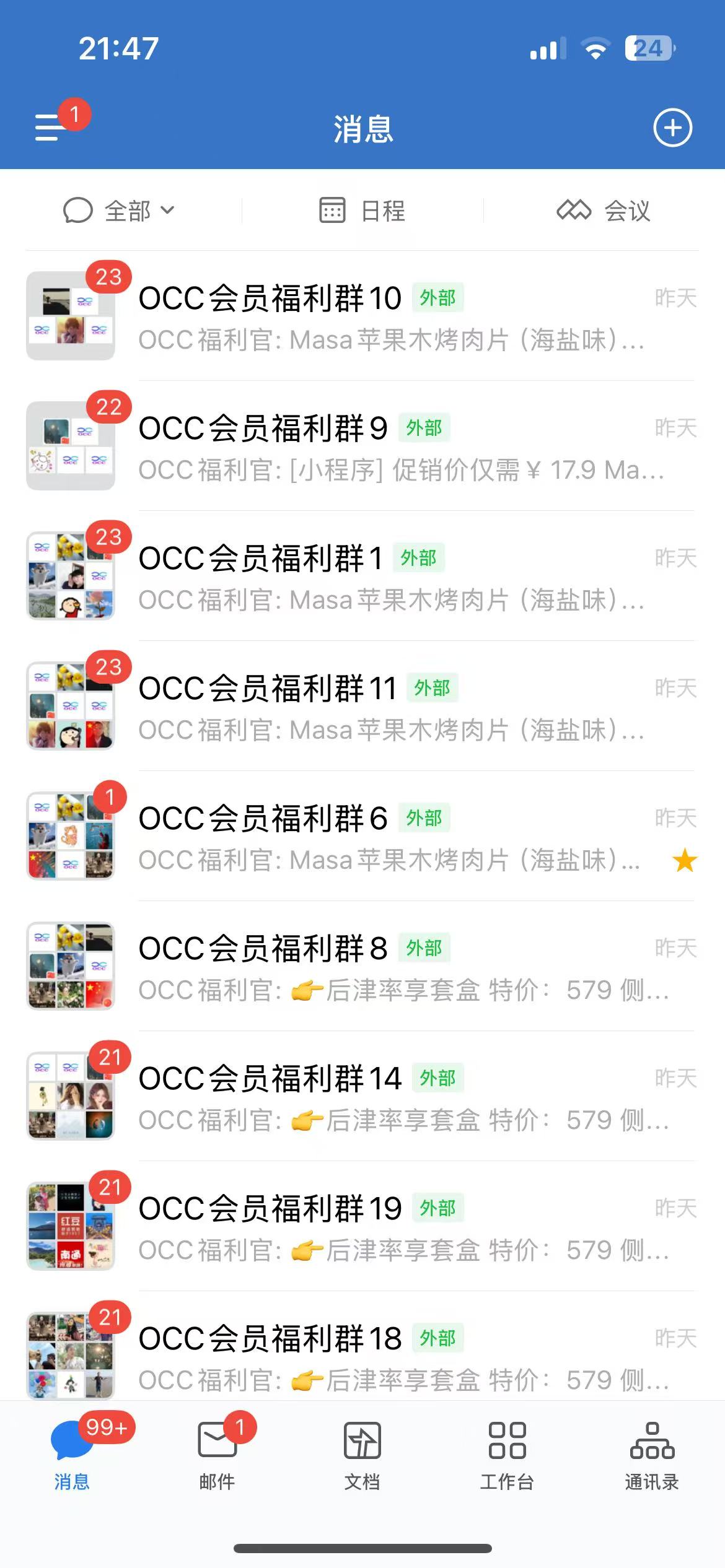Tap the plus icon to start new chat
The height and width of the screenshot is (1568, 725).
coord(674,128)
